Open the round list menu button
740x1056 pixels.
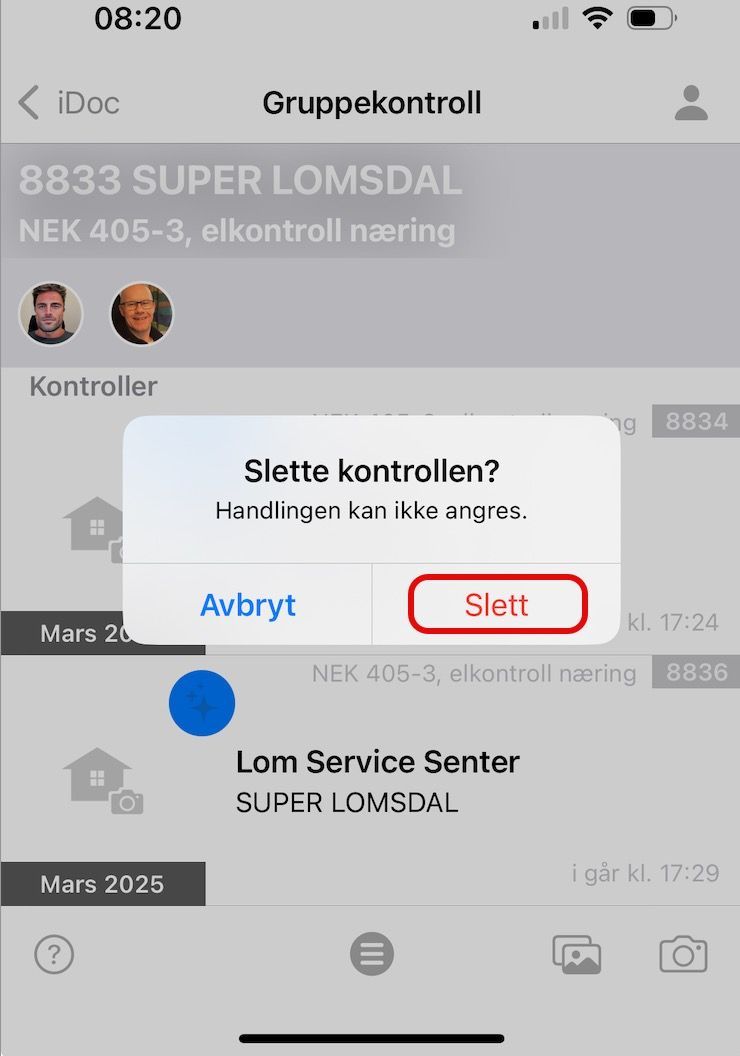[372, 955]
